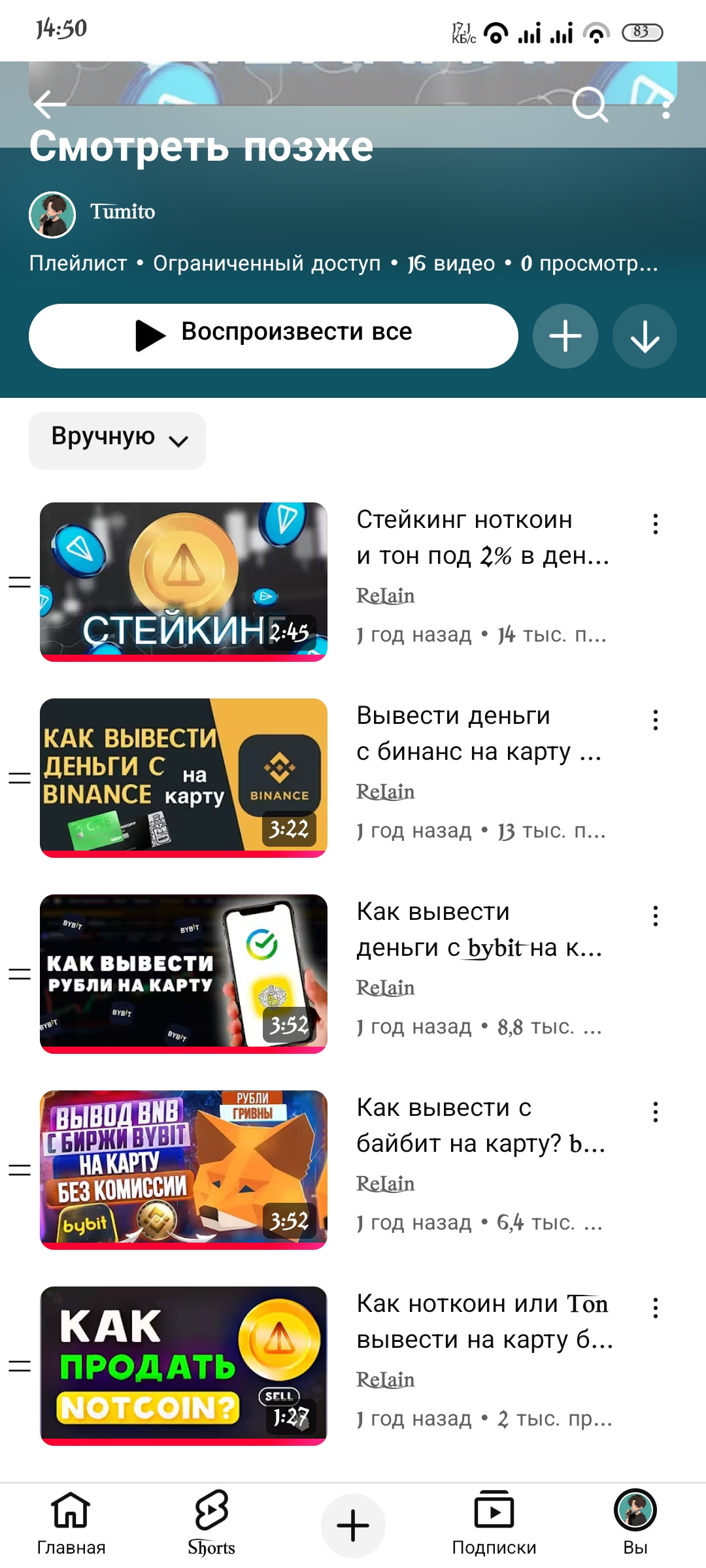The height and width of the screenshot is (1568, 706).
Task: Switch to the Shorts tab
Action: tap(211, 1524)
